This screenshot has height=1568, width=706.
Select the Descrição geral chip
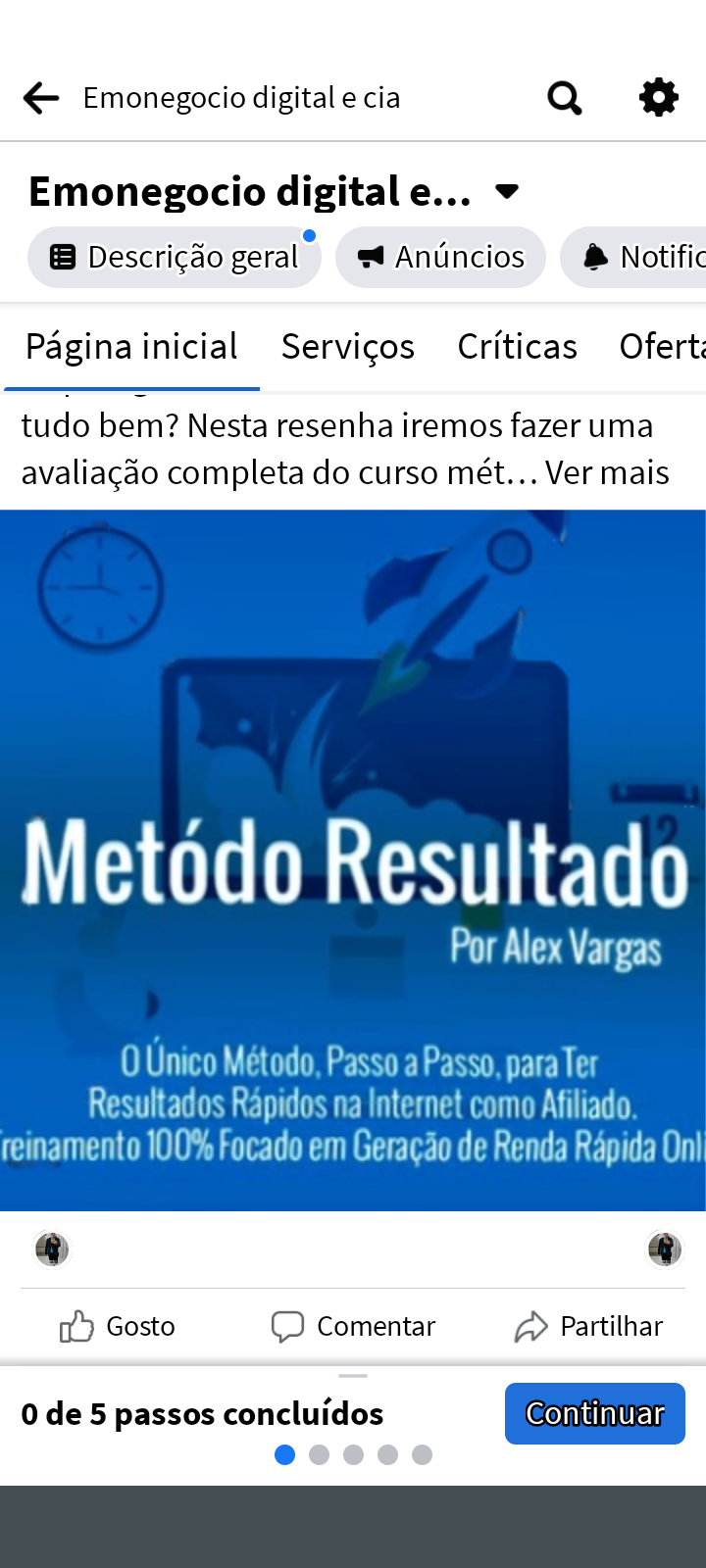coord(174,257)
